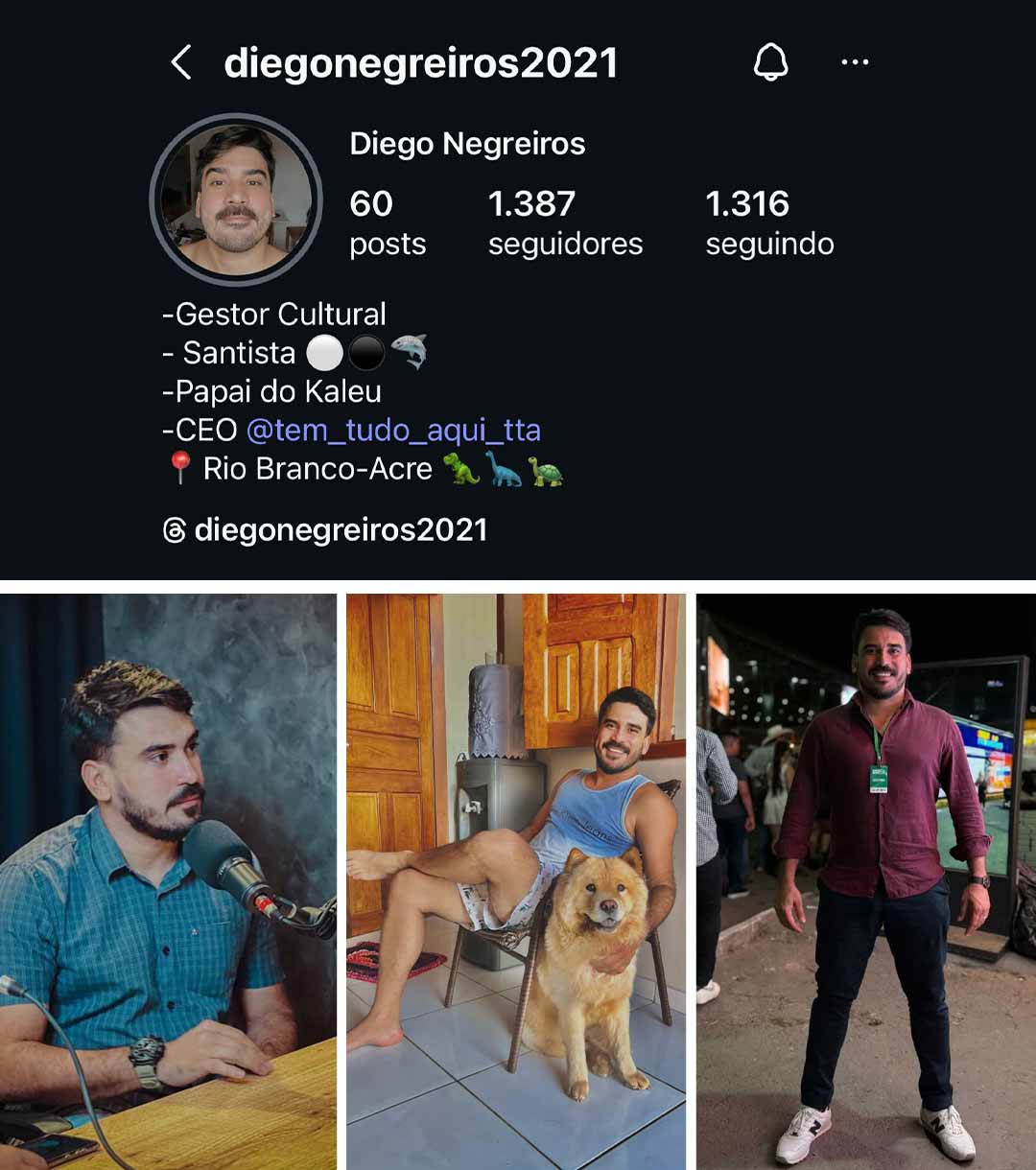Select the 60 posts count

tap(387, 222)
